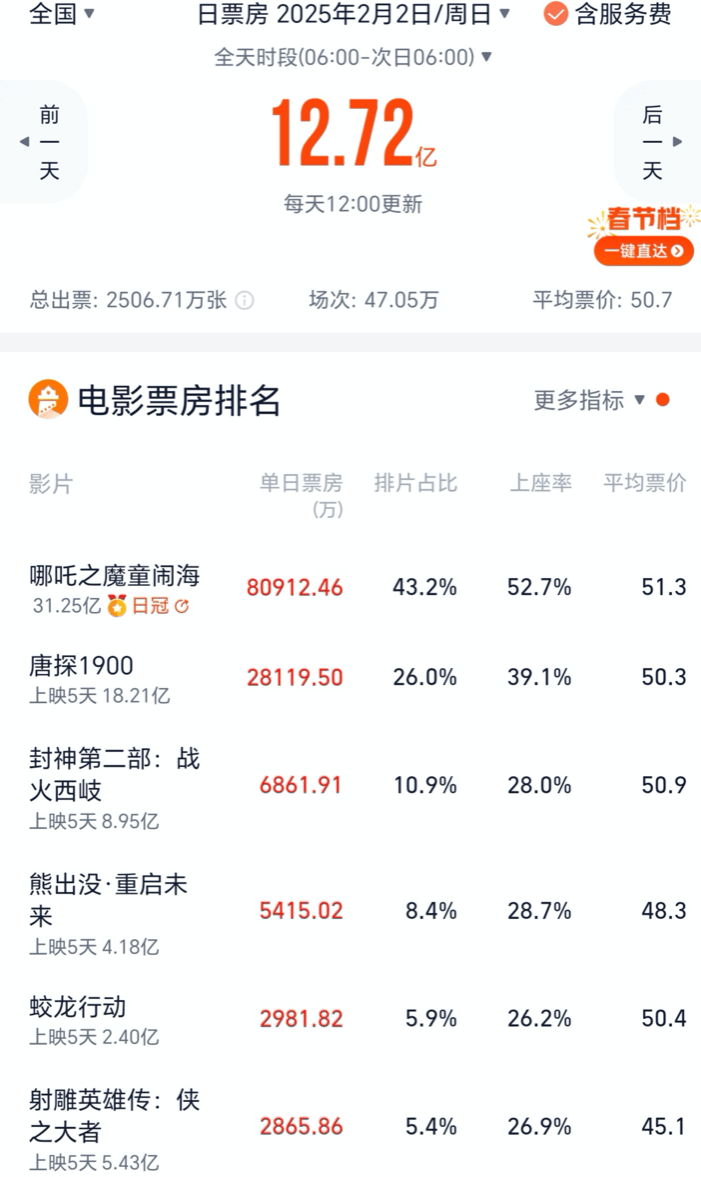Tap the 春节档 一键直达 banner
Screen dimensions: 701x1177
pos(644,236)
